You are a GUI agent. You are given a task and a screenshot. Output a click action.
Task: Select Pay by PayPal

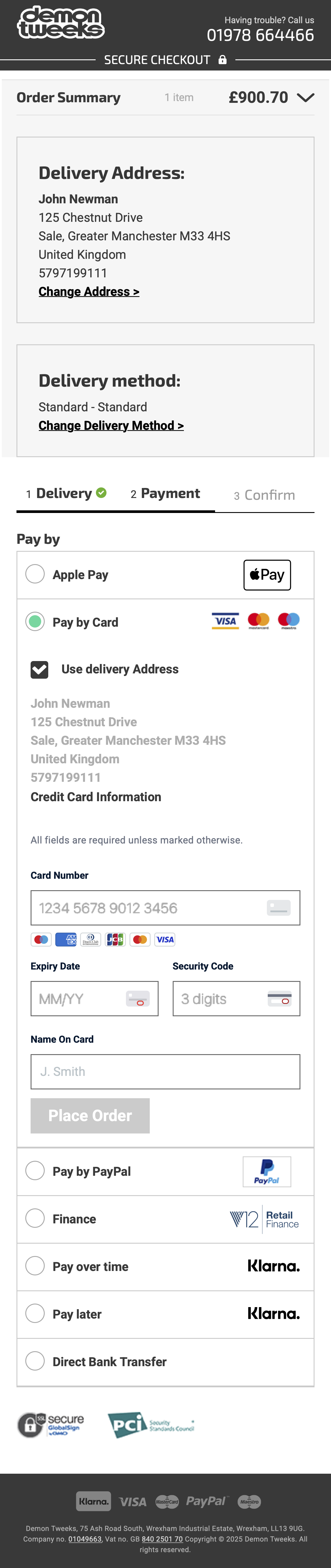click(x=35, y=1170)
